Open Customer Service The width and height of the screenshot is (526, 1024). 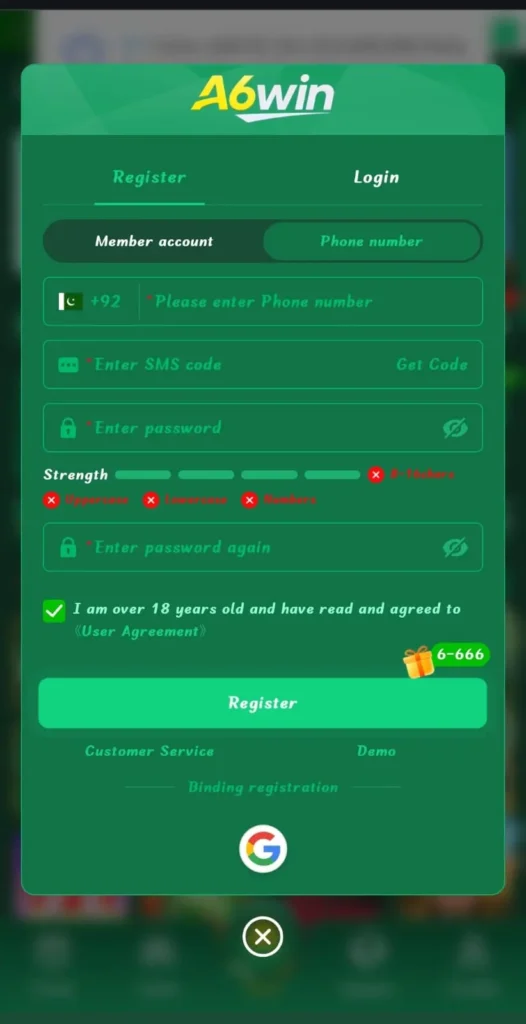point(149,751)
